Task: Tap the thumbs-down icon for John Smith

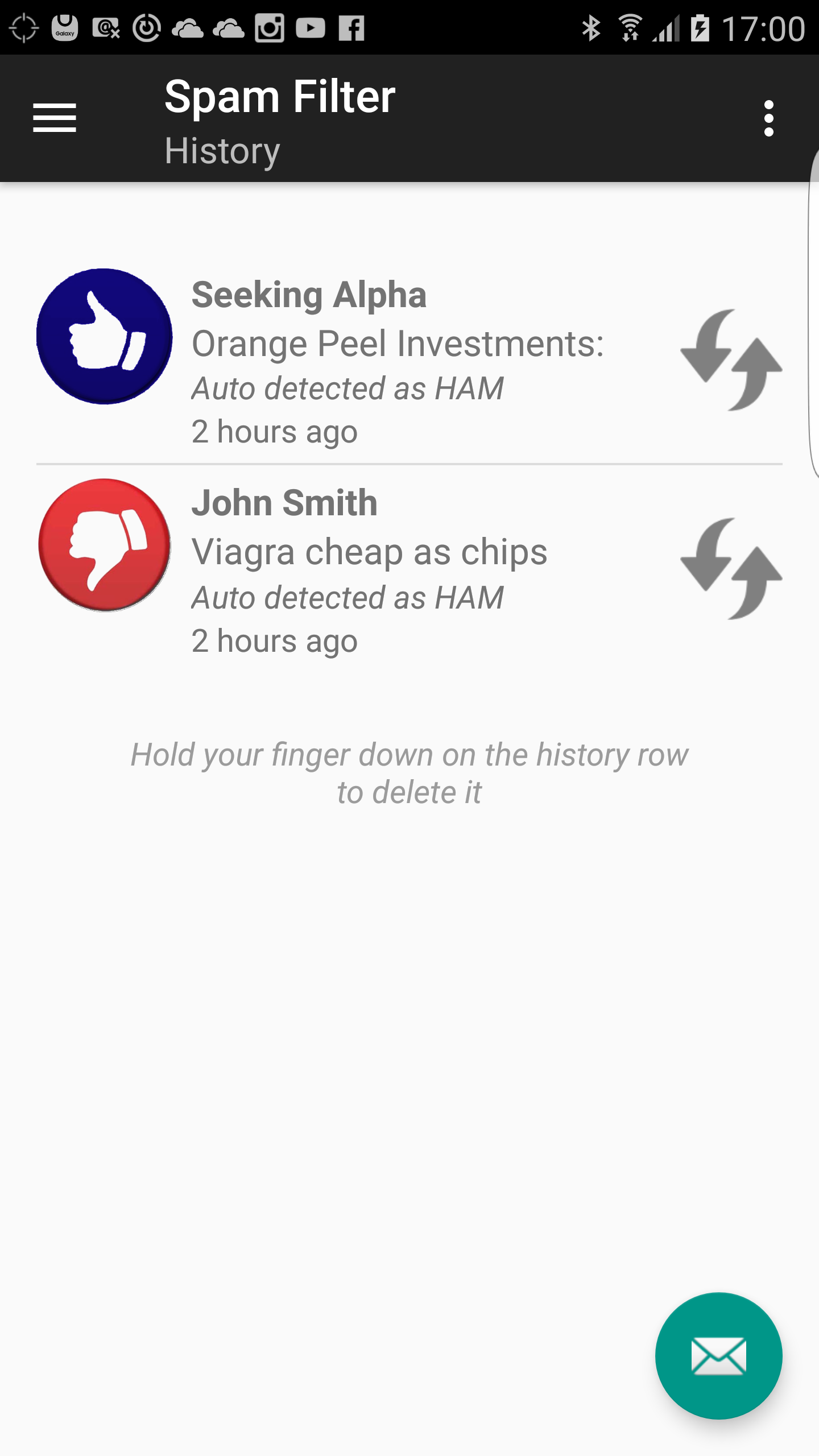Action: 104,545
